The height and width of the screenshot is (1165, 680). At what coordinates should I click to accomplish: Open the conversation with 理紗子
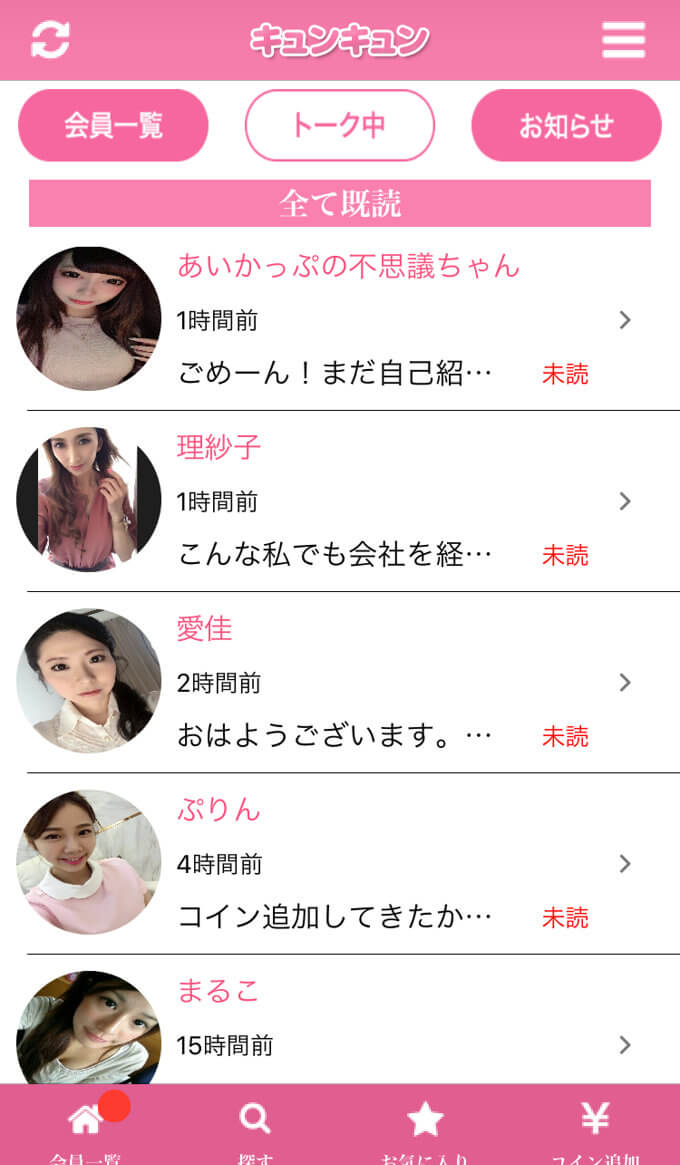(x=348, y=501)
